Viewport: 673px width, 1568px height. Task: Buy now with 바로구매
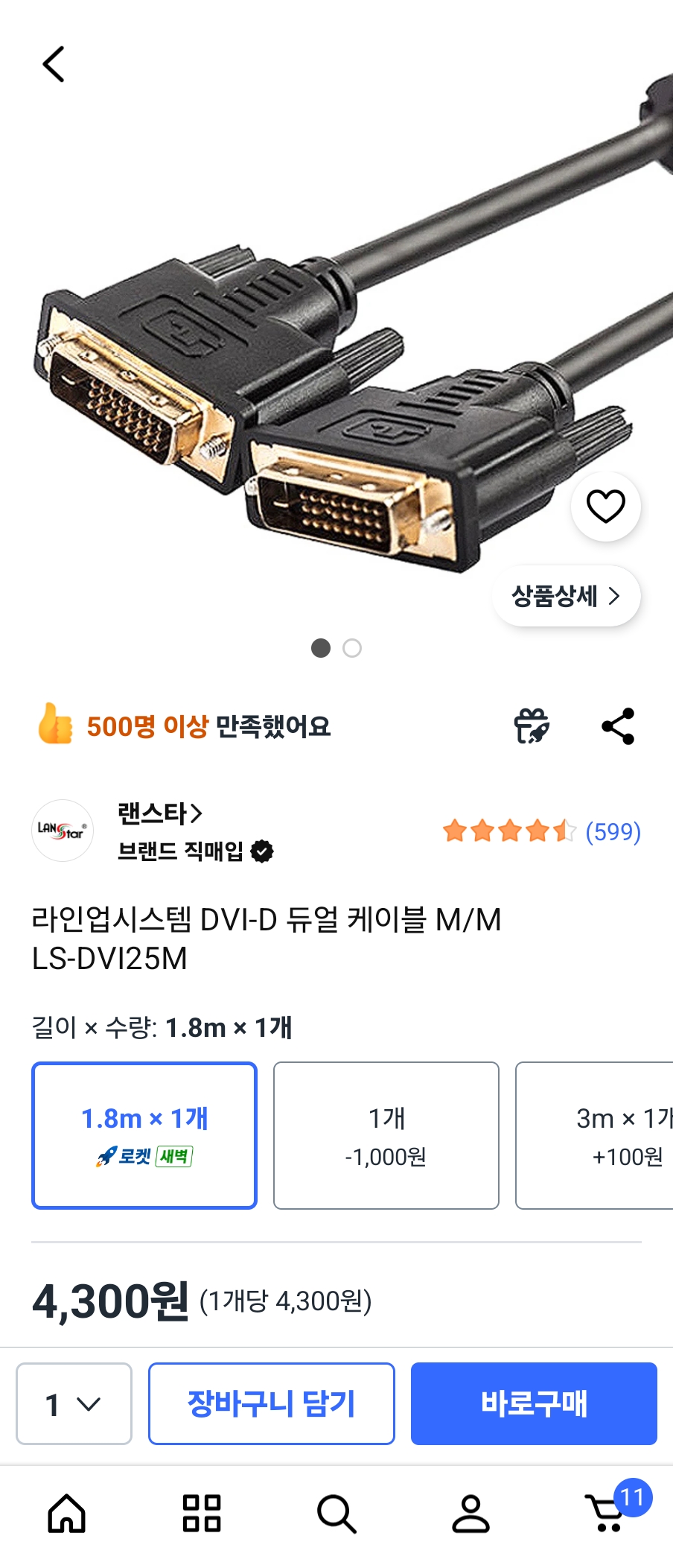pyautogui.click(x=534, y=1403)
